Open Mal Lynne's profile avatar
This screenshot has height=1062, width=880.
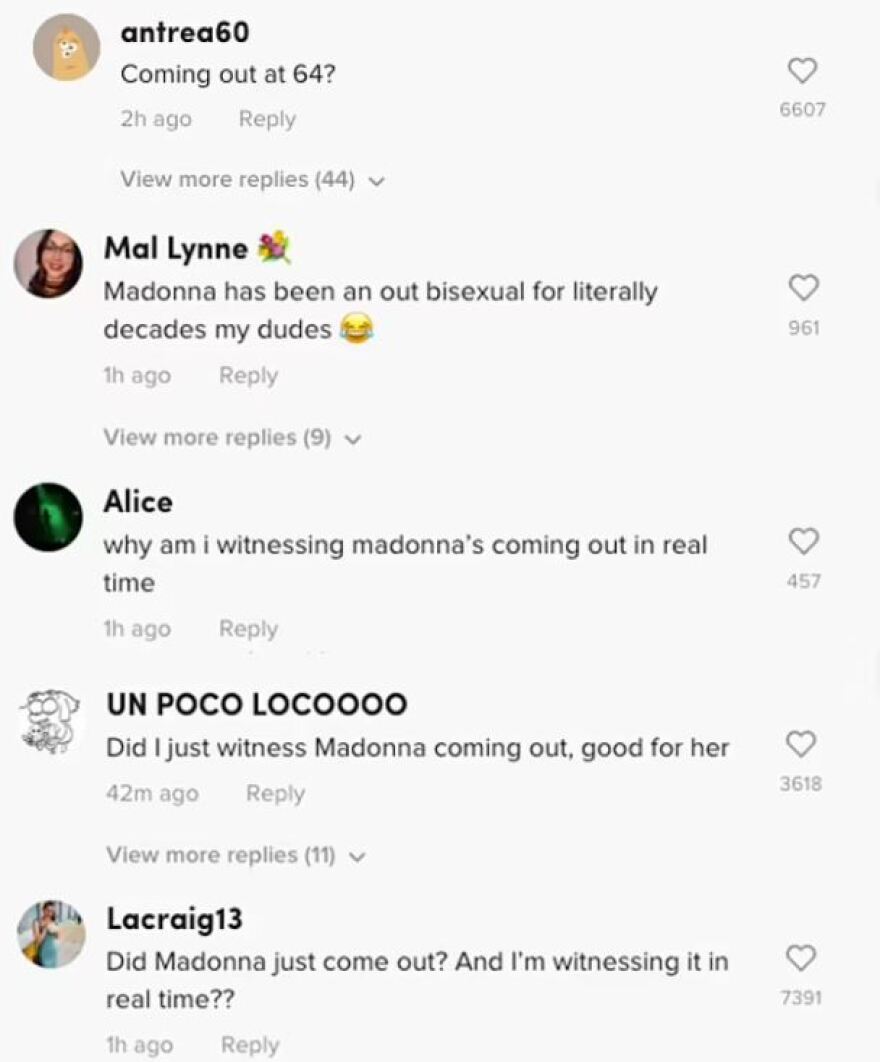coord(47,264)
